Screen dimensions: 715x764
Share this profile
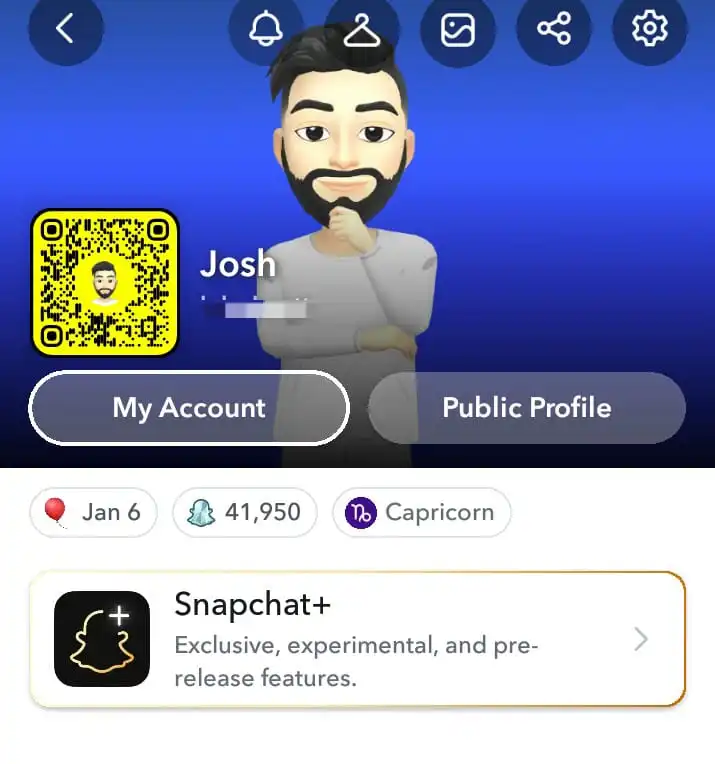point(554,29)
